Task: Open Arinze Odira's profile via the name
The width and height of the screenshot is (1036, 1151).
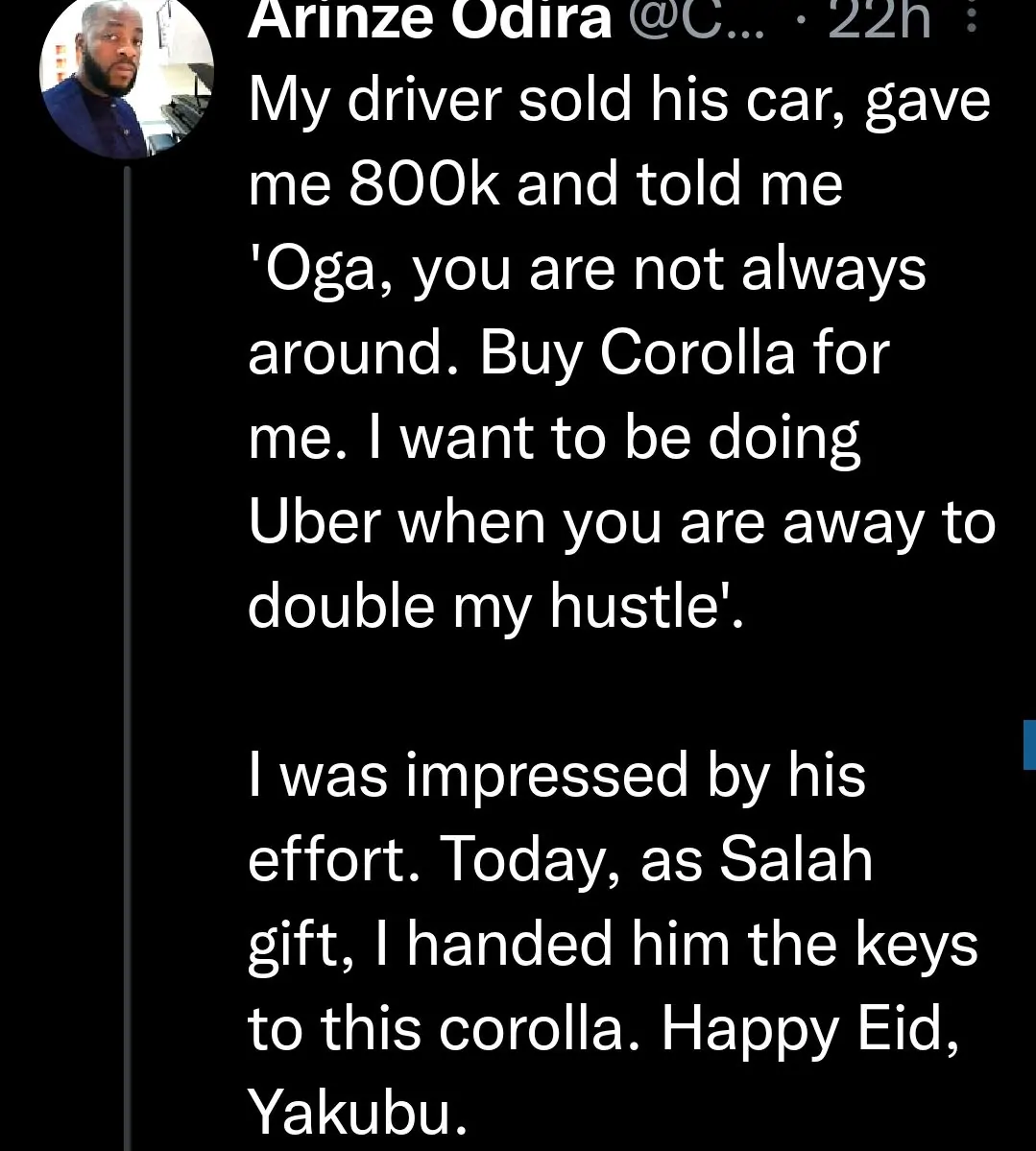Action: pyautogui.click(x=429, y=19)
